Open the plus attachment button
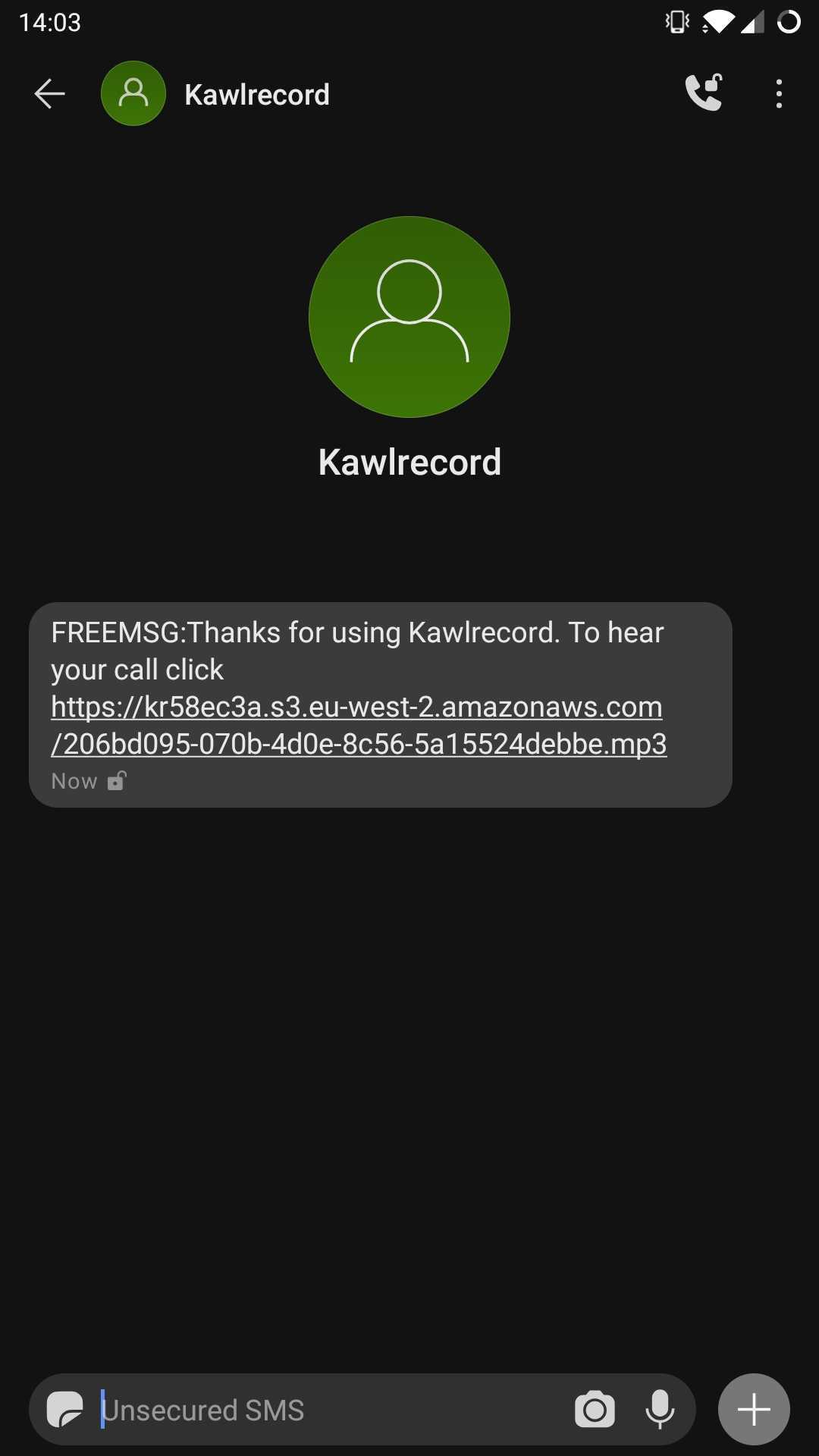 pos(754,1410)
